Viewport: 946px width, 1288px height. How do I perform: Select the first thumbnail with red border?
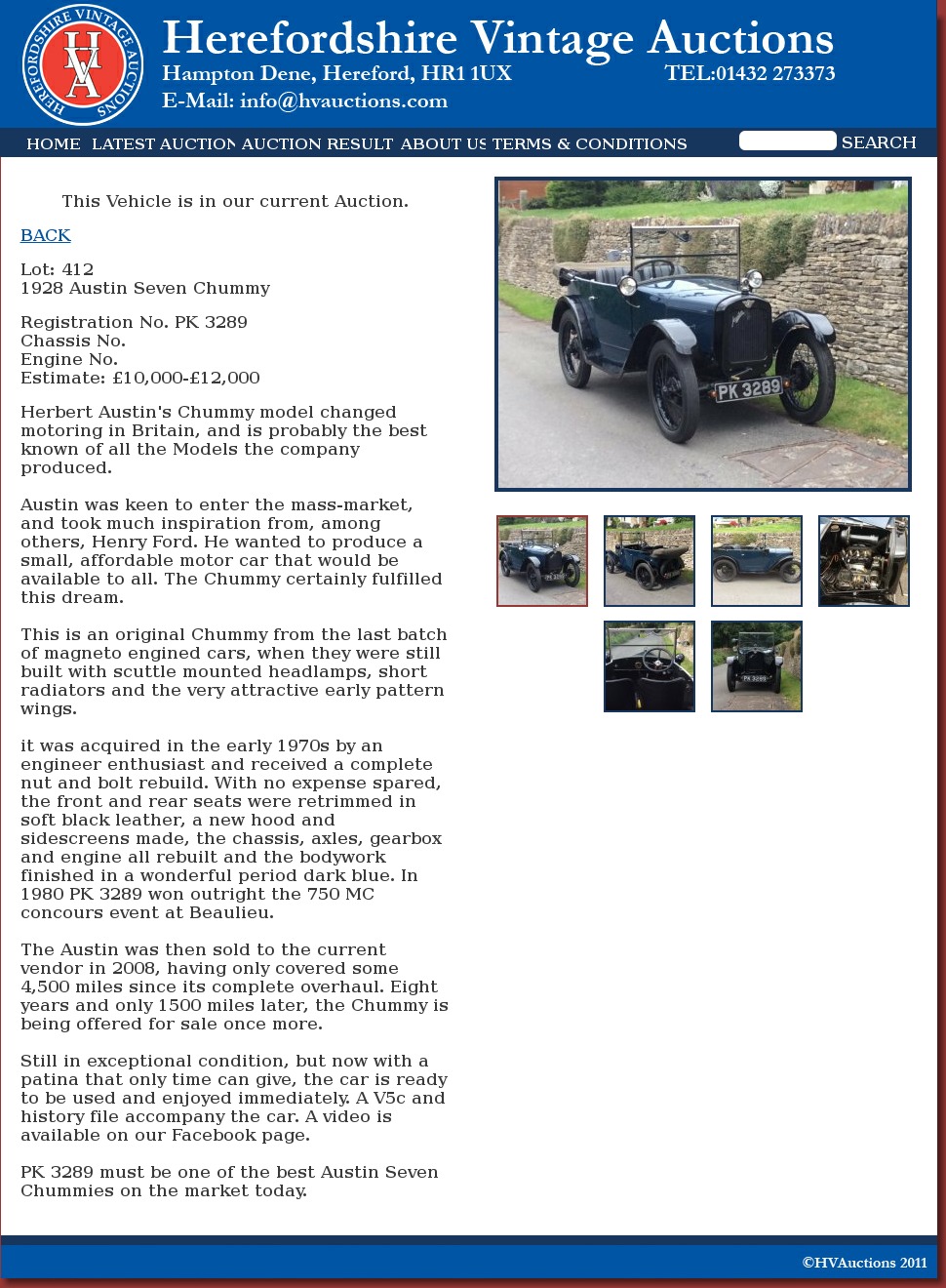[x=542, y=561]
